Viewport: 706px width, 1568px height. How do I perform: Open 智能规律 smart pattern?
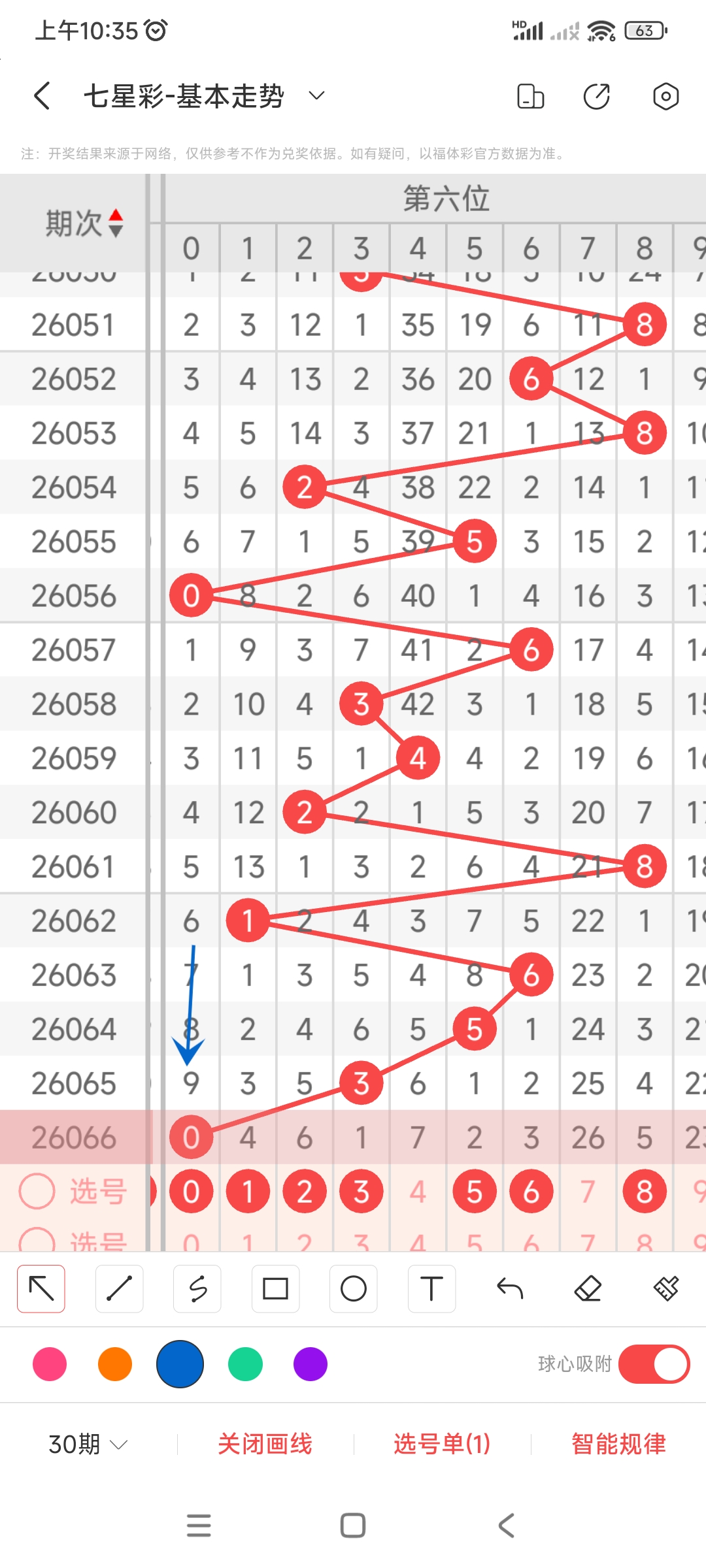[x=618, y=1444]
